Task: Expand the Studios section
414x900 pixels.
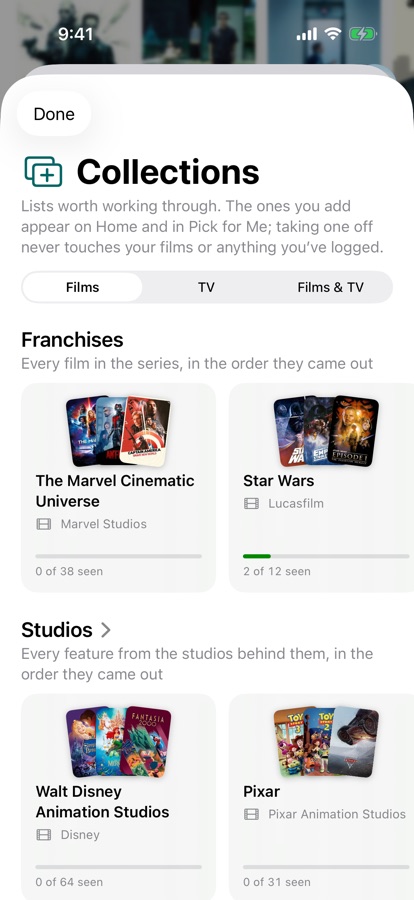Action: 66,630
